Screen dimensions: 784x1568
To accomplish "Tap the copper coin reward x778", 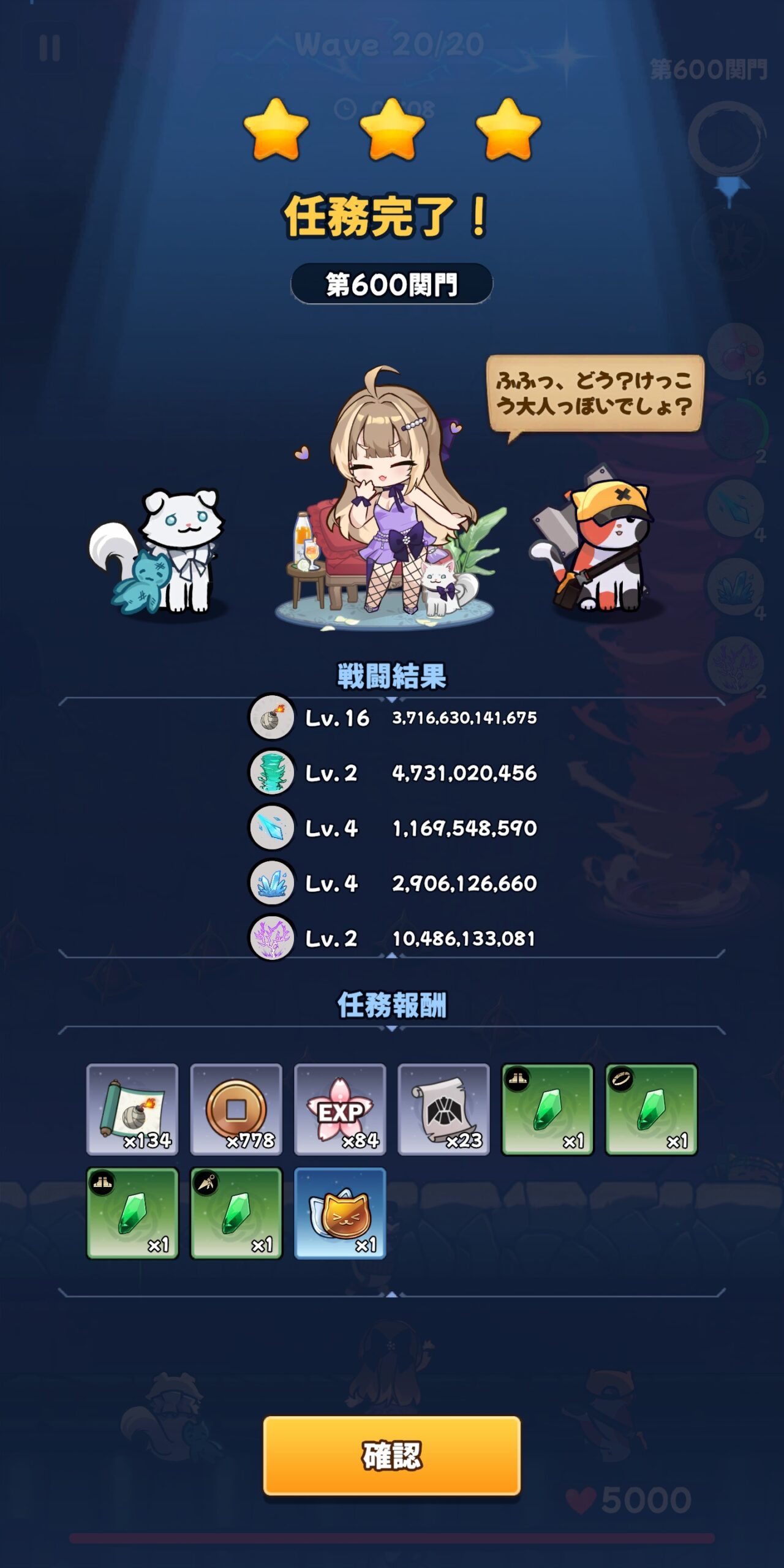I will (x=236, y=1109).
